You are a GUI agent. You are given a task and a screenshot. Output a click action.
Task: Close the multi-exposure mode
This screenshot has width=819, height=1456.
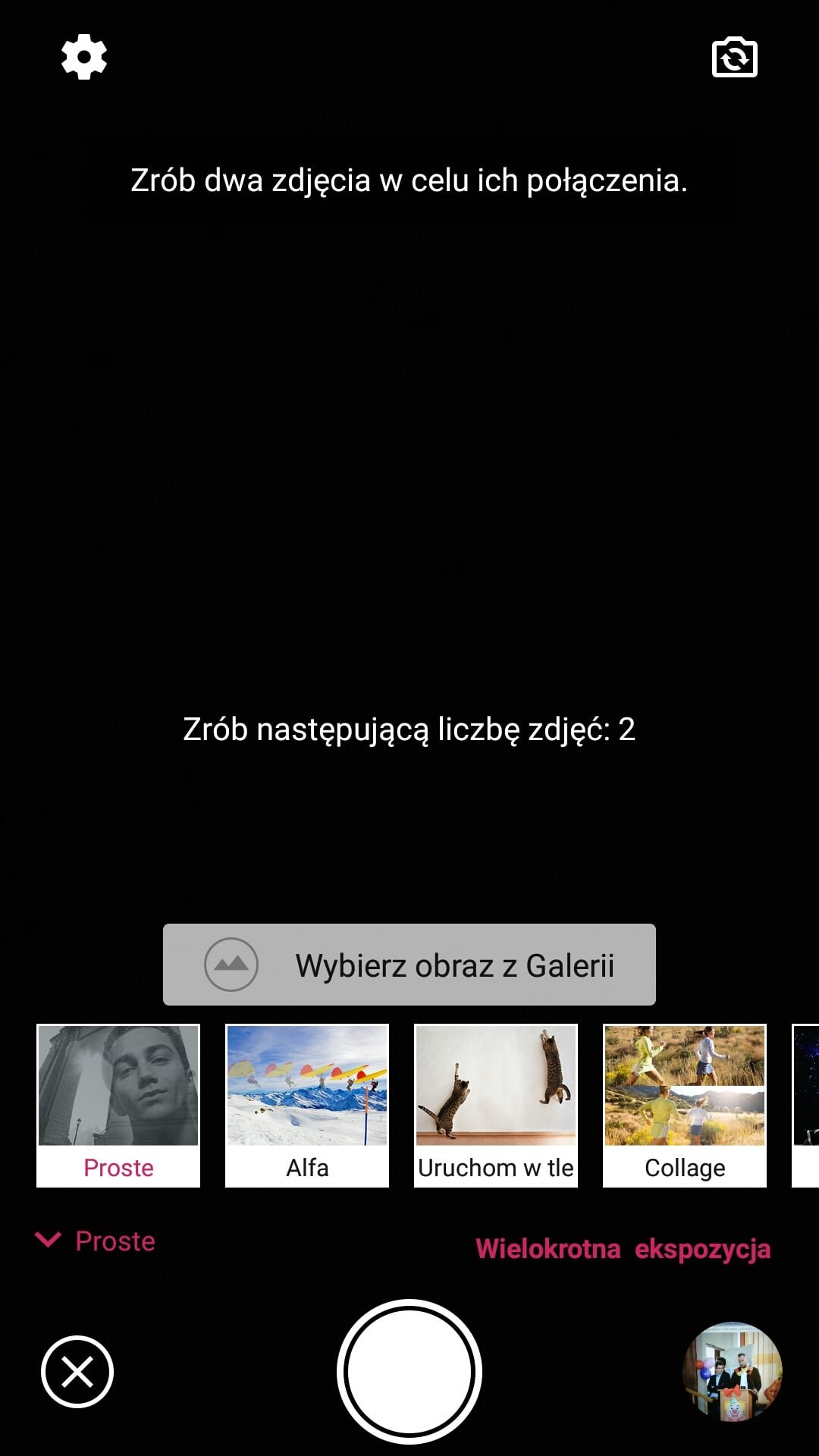tap(77, 1372)
